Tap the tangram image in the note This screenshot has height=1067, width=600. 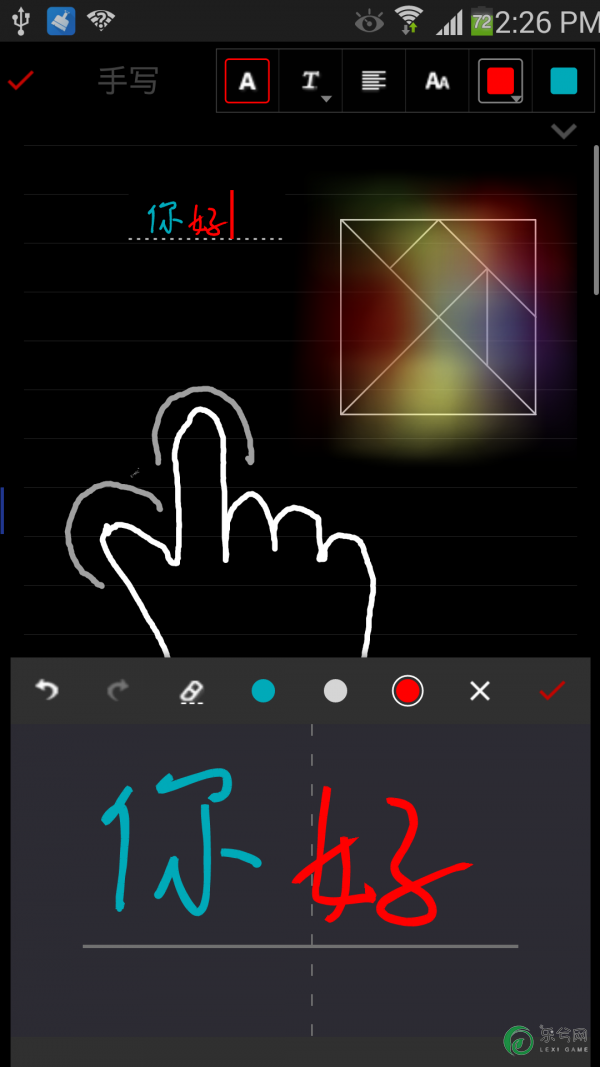[x=438, y=317]
